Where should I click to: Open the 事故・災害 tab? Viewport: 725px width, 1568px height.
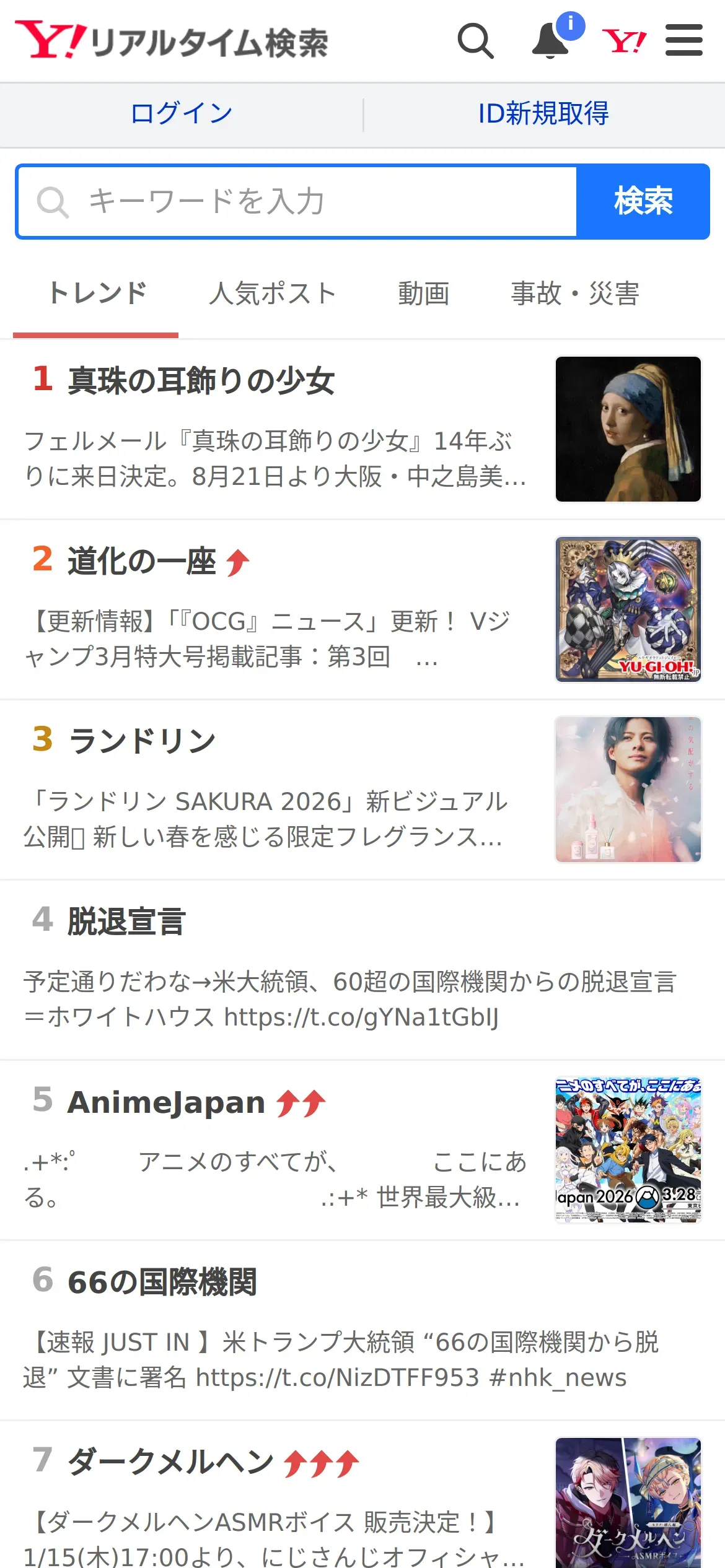coord(575,294)
